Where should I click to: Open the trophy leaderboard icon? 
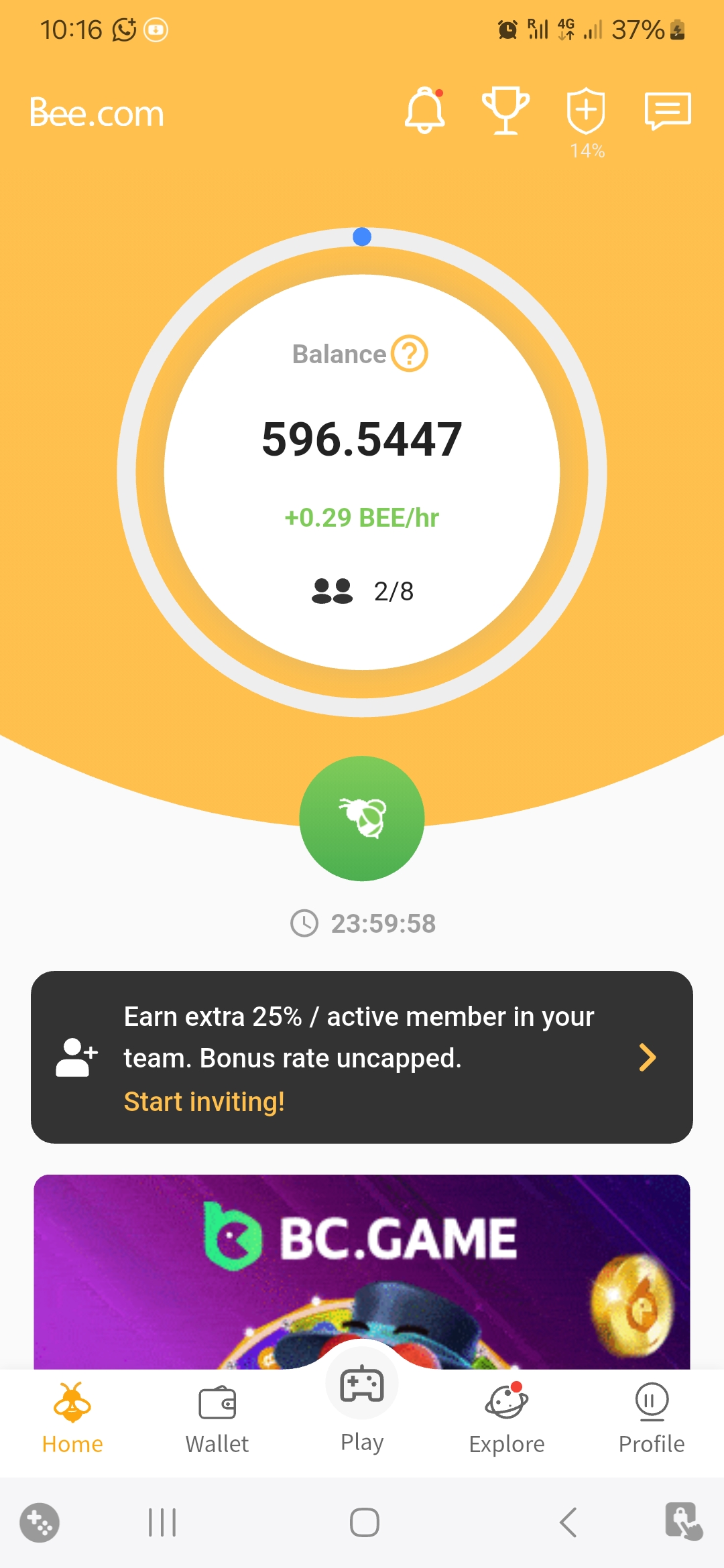coord(505,111)
